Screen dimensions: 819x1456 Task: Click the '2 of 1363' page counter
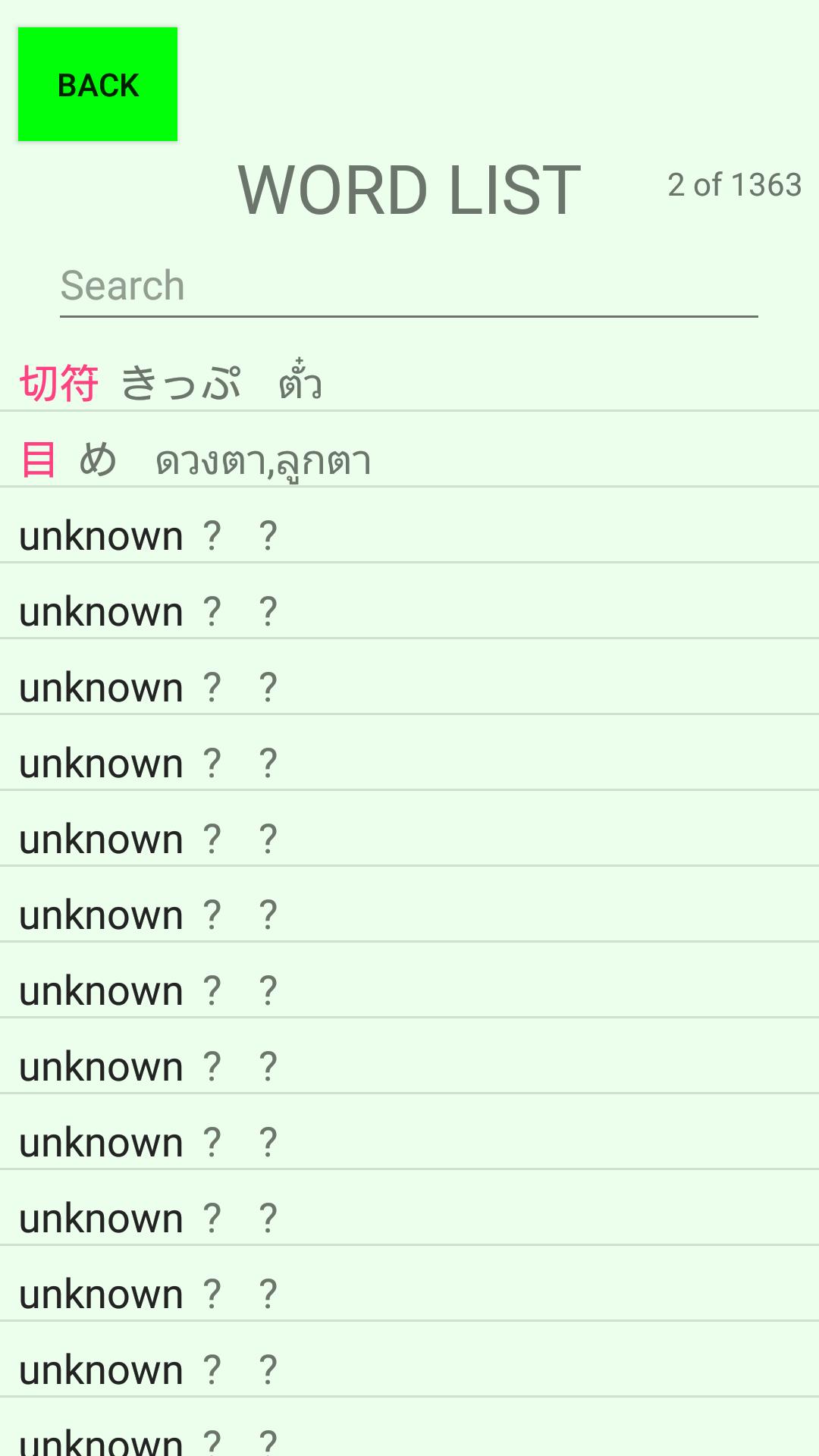733,184
